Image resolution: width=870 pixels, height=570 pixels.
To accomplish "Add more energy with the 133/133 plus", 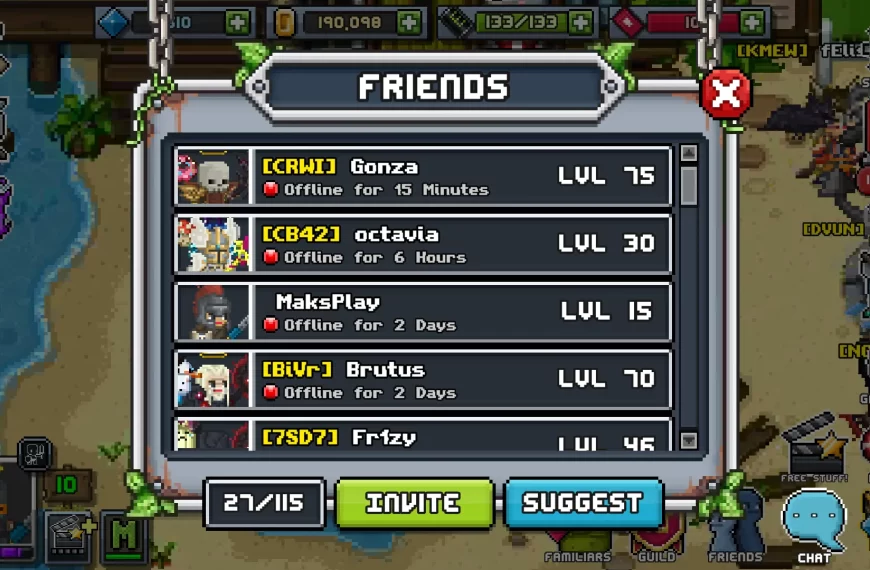I will pos(581,22).
